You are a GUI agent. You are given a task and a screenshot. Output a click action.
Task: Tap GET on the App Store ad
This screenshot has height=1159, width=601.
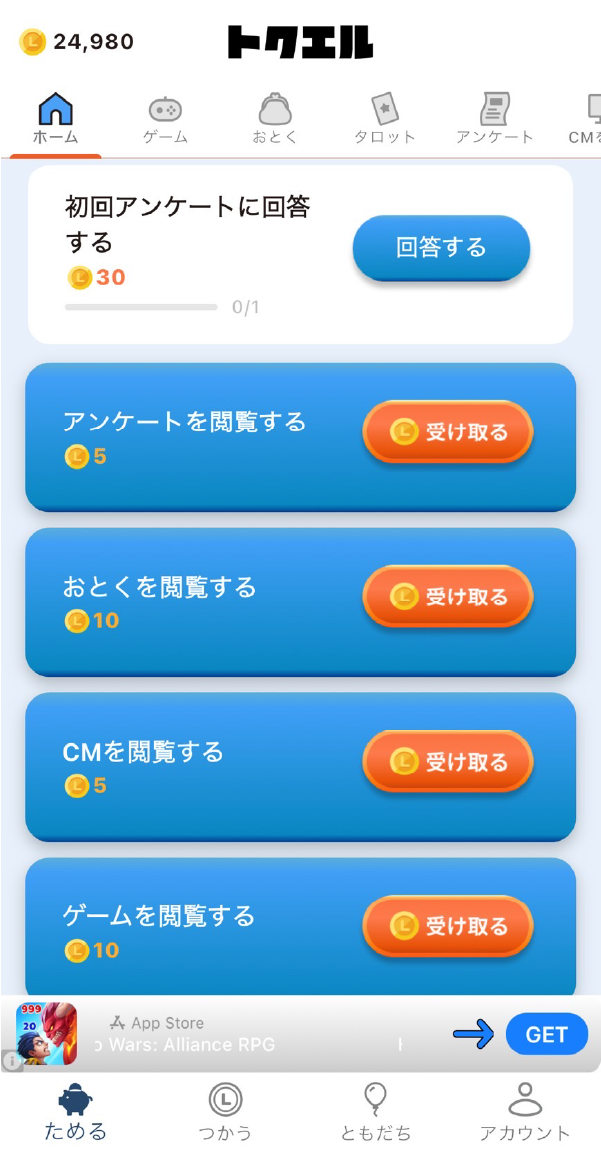[x=546, y=1034]
